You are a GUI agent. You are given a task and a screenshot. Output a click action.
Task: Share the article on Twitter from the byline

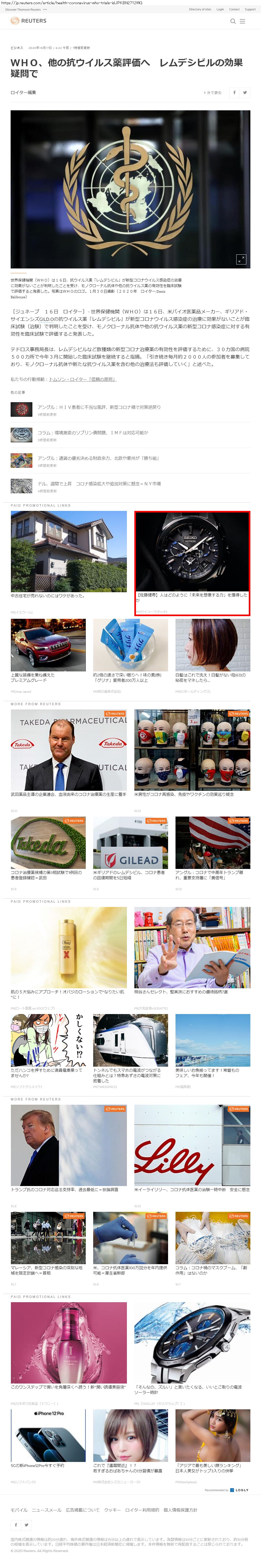245,93
